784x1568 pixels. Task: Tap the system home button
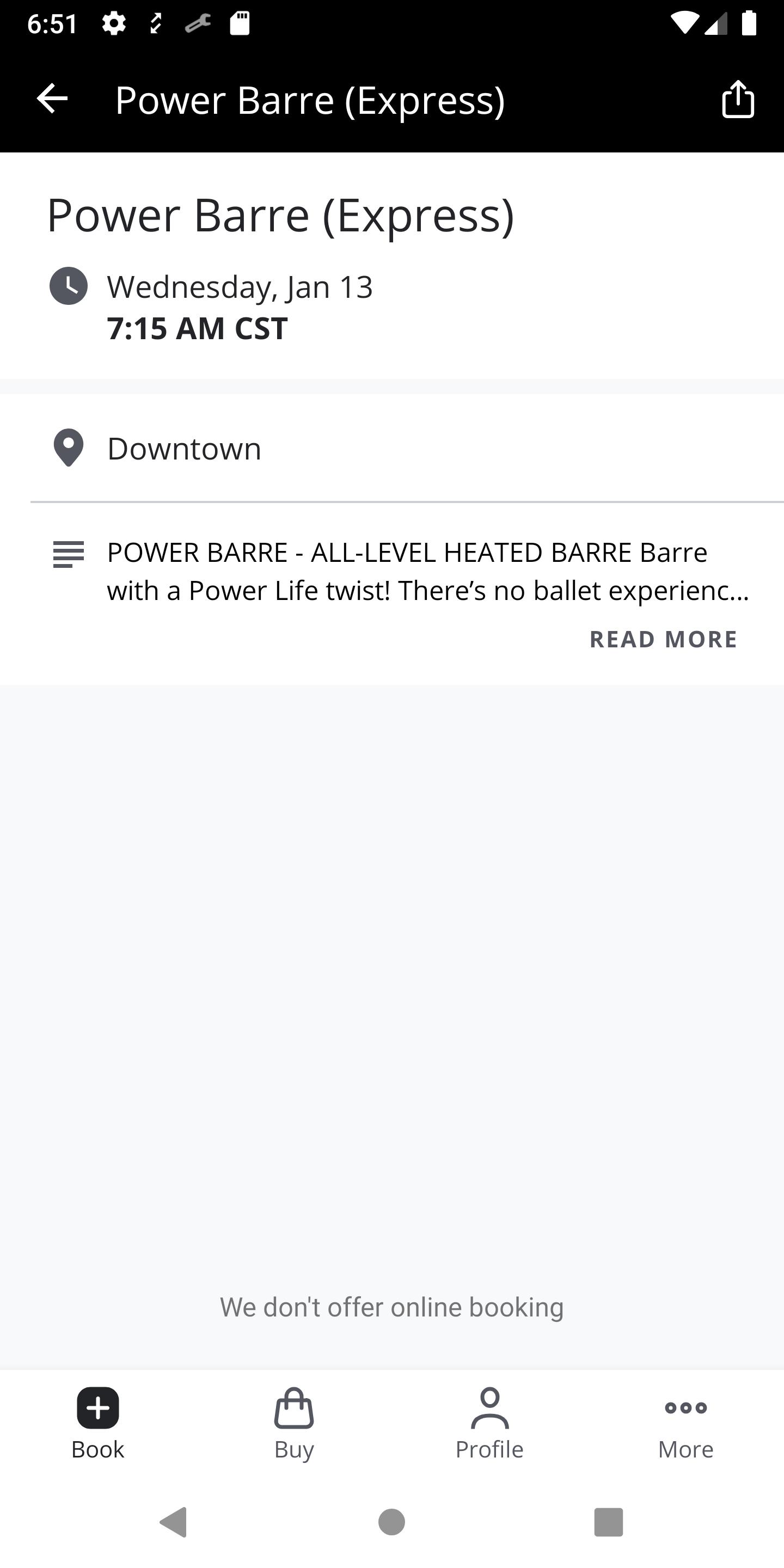click(391, 1522)
